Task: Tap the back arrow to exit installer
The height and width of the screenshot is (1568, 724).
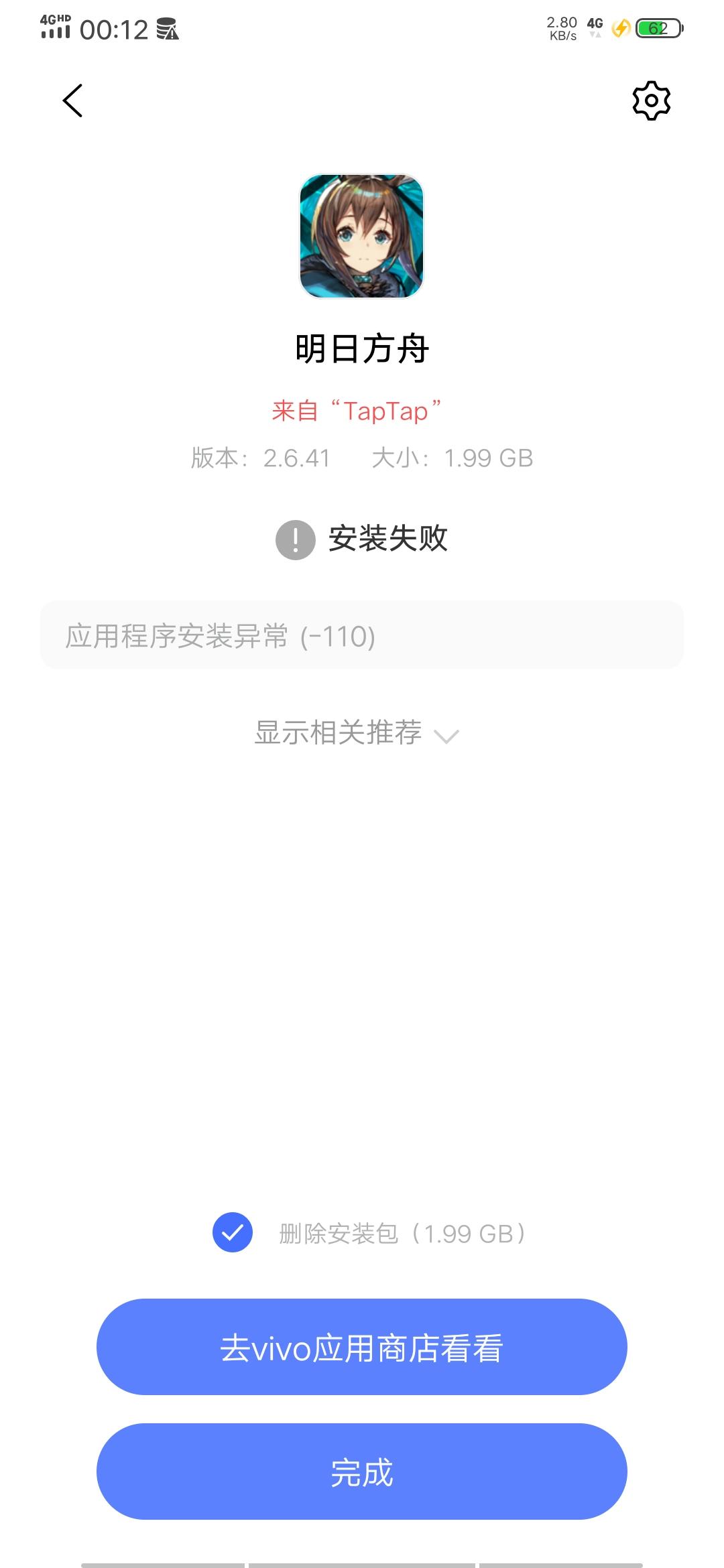Action: click(x=72, y=101)
